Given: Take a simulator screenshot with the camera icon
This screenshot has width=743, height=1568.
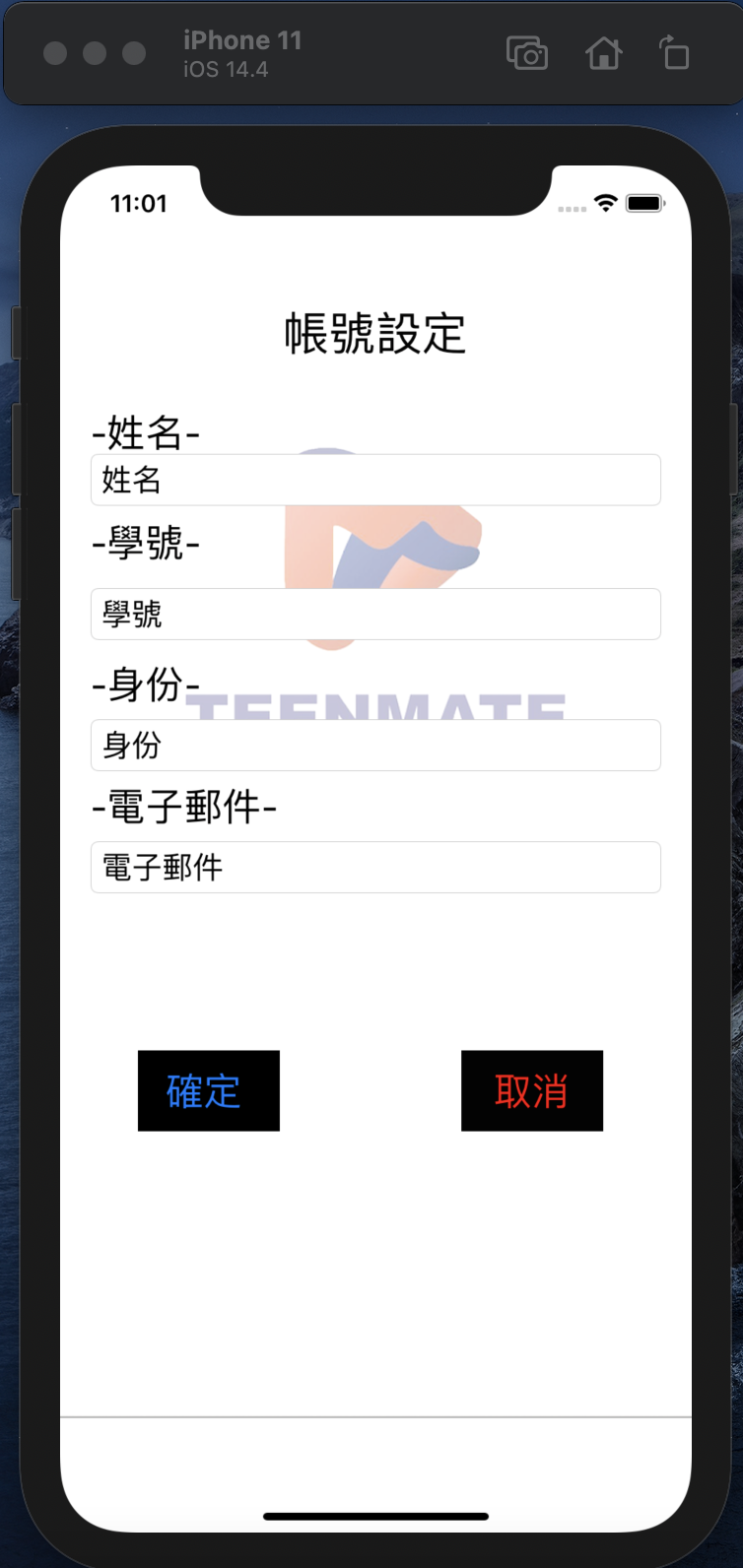Looking at the screenshot, I should pyautogui.click(x=527, y=53).
